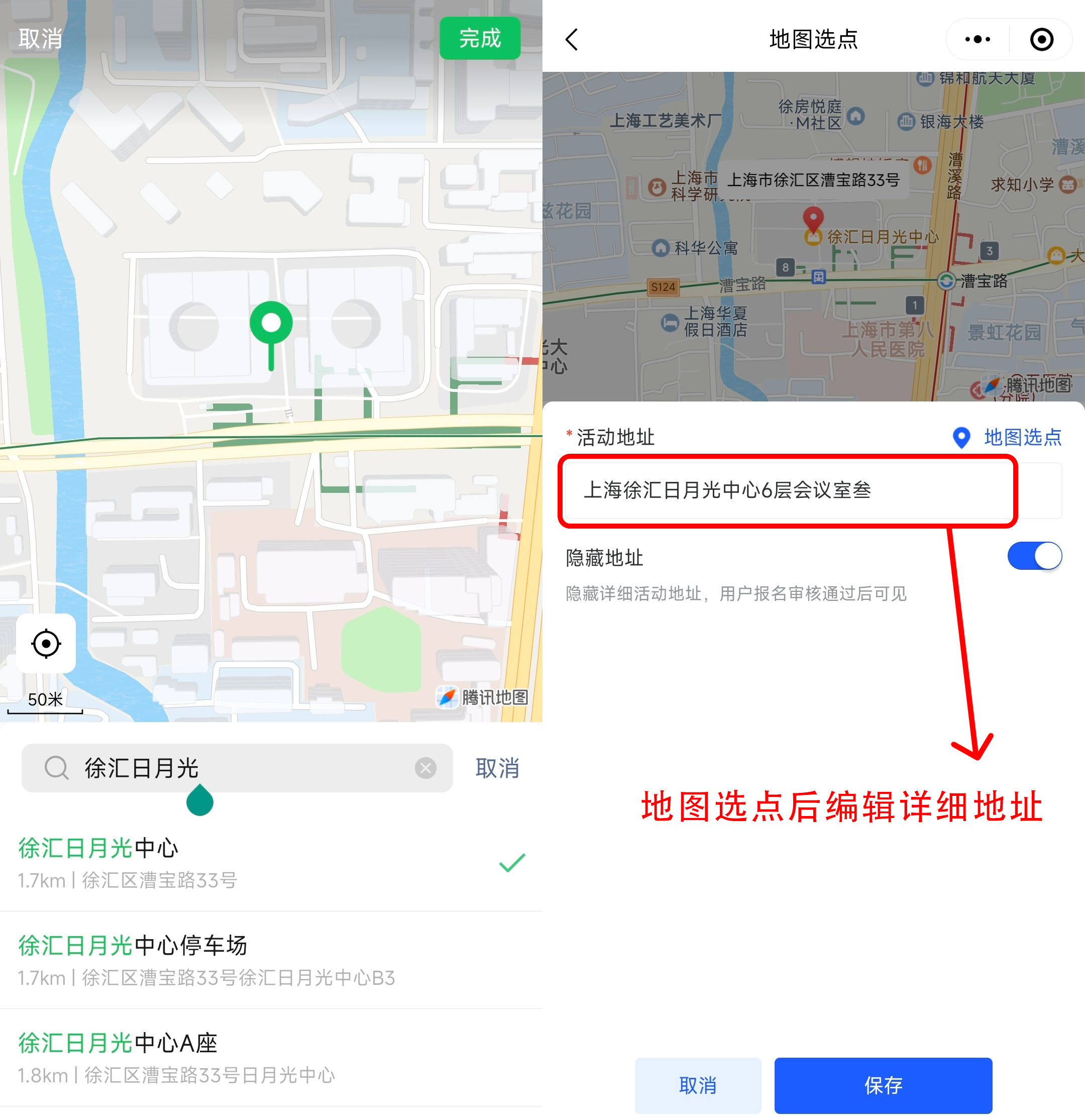
Task: Select the 徐汇日月光中心A座 result
Action: tap(257, 1057)
